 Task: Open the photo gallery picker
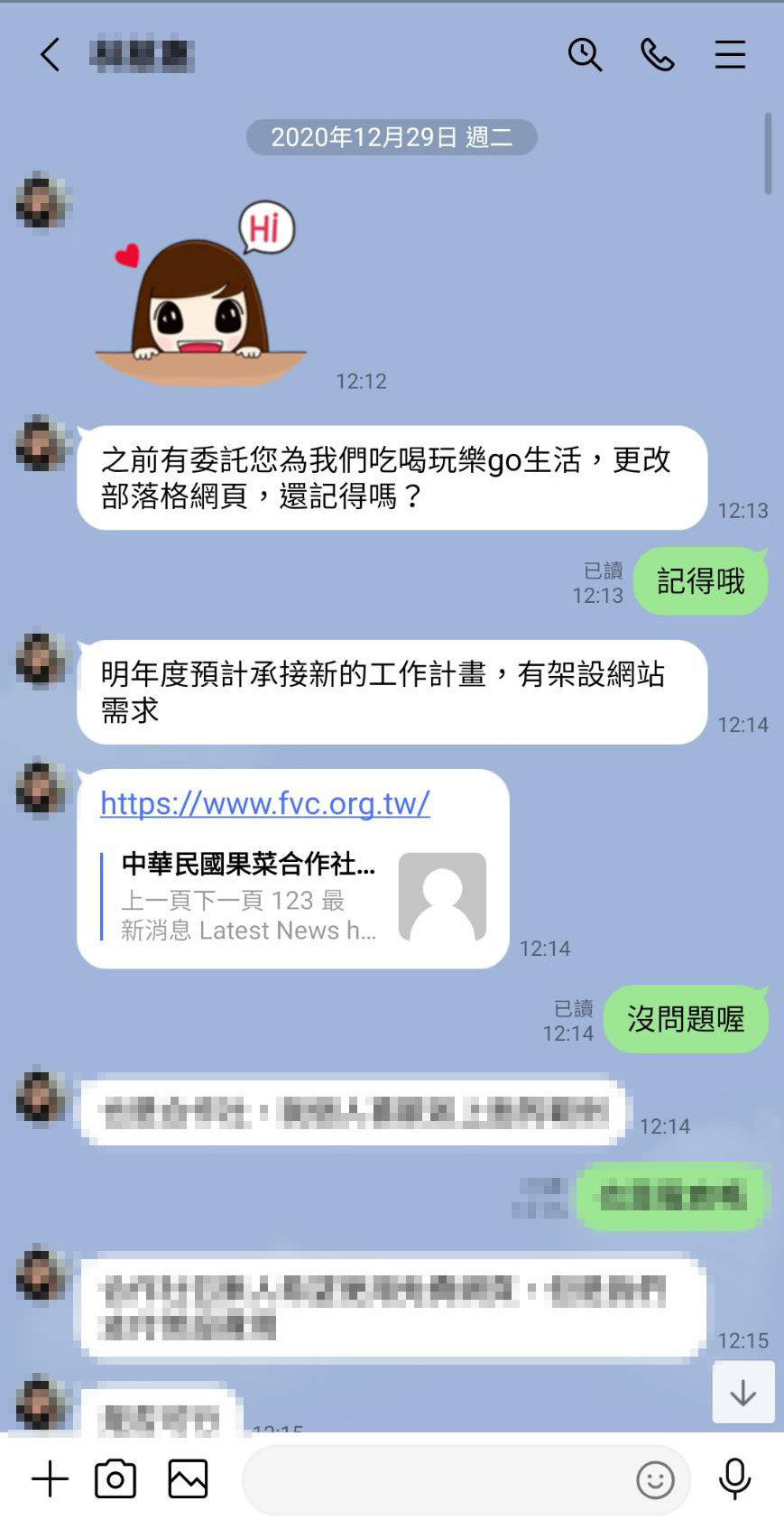(x=188, y=1479)
